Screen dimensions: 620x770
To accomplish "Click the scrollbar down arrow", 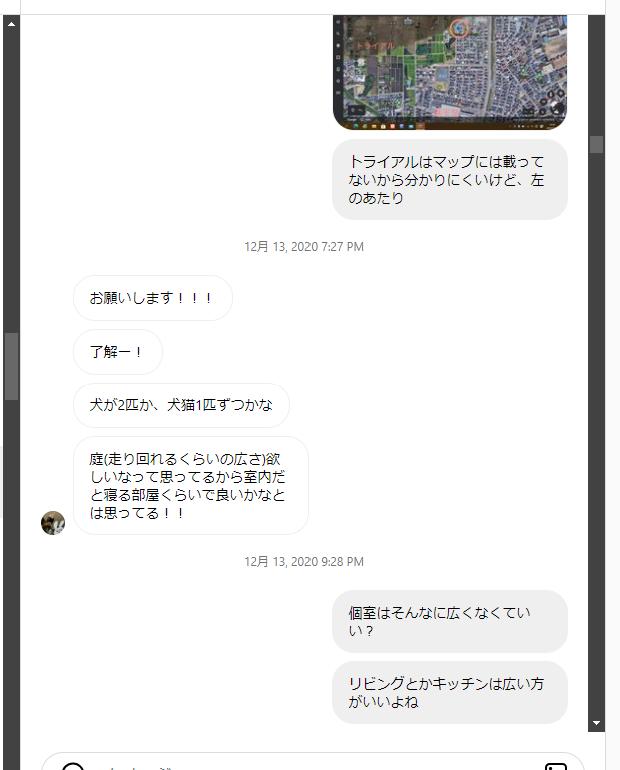I will click(597, 723).
